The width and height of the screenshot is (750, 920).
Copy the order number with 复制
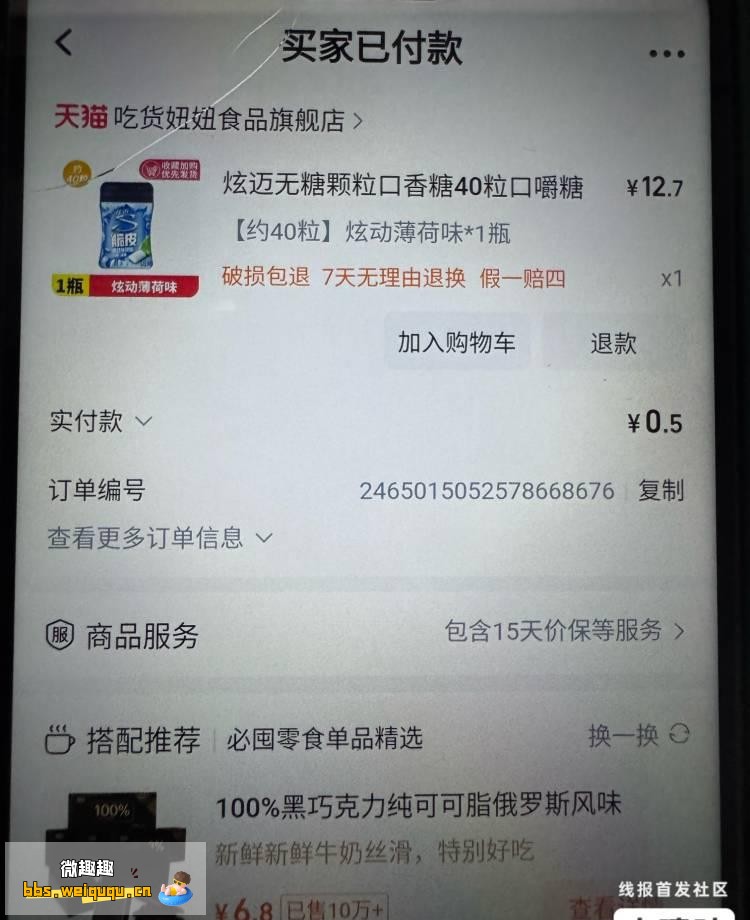[x=661, y=490]
